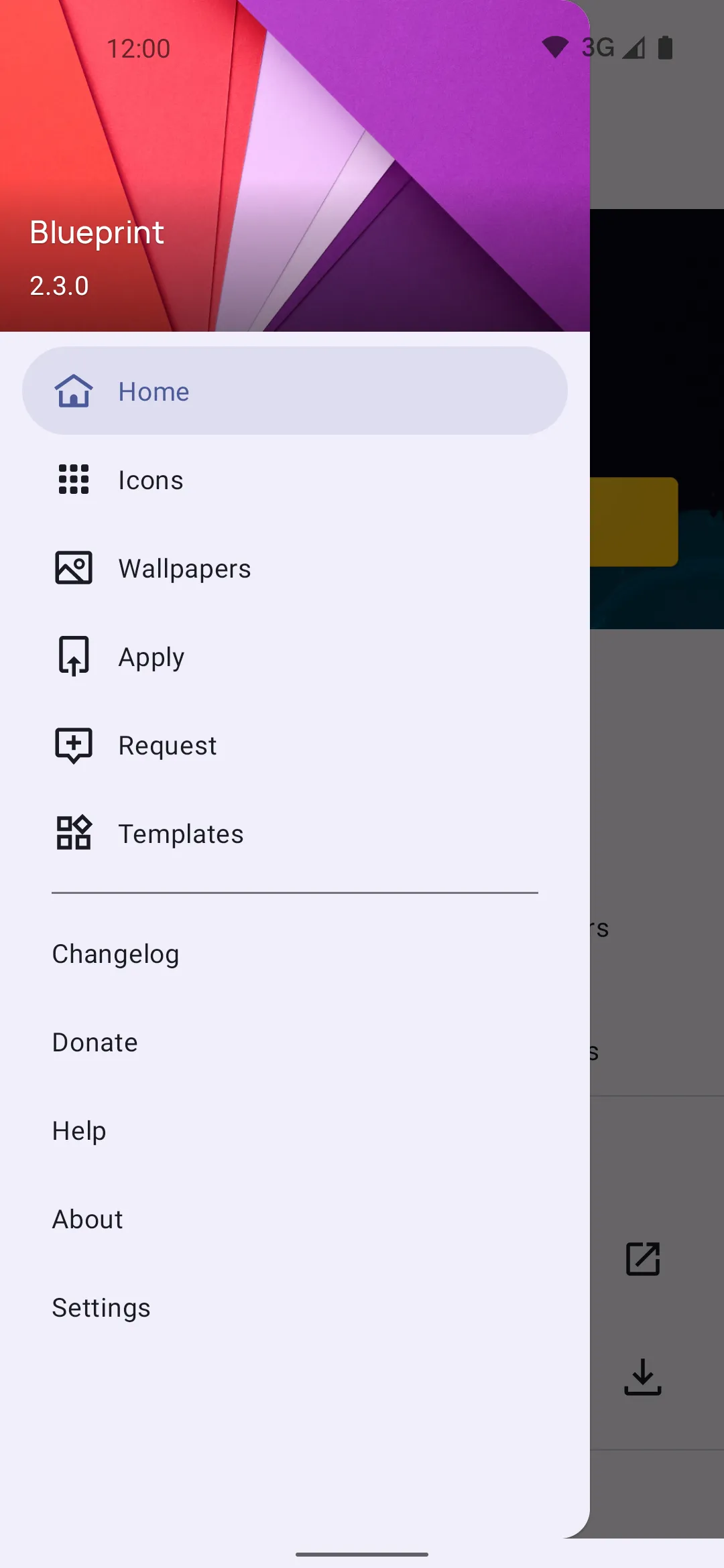Viewport: 724px width, 1568px height.
Task: Go to Wallpapers
Action: click(x=295, y=568)
